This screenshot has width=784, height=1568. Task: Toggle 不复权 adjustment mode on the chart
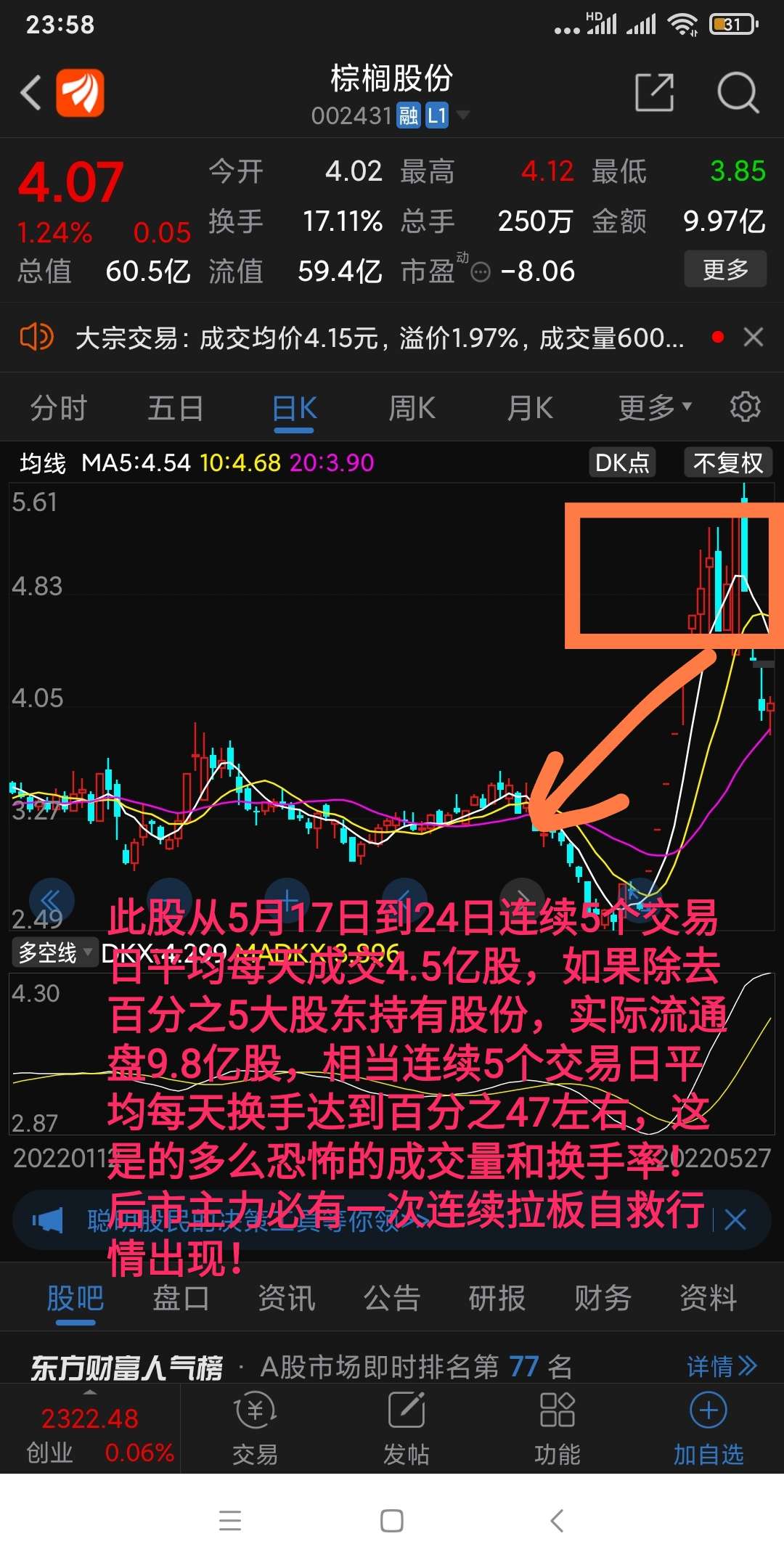point(728,462)
